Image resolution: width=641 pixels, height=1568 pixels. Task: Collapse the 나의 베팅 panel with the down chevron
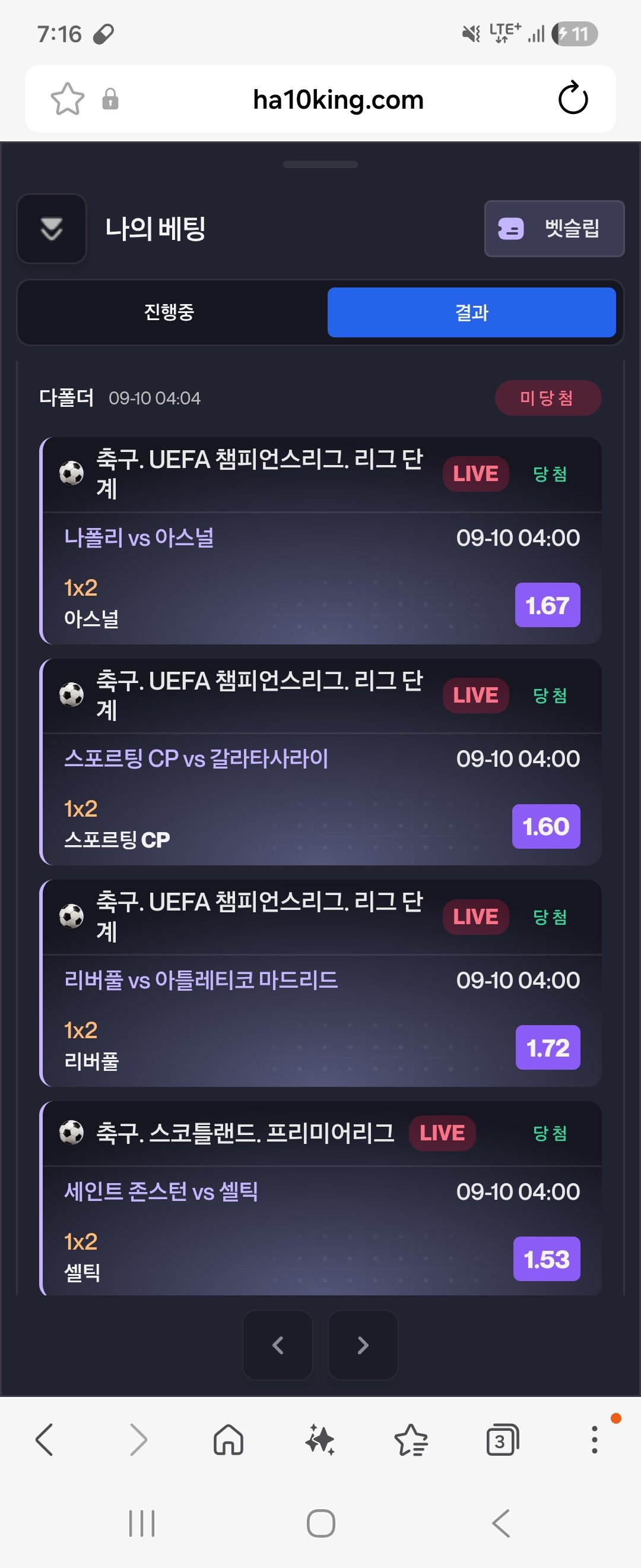pyautogui.click(x=52, y=229)
